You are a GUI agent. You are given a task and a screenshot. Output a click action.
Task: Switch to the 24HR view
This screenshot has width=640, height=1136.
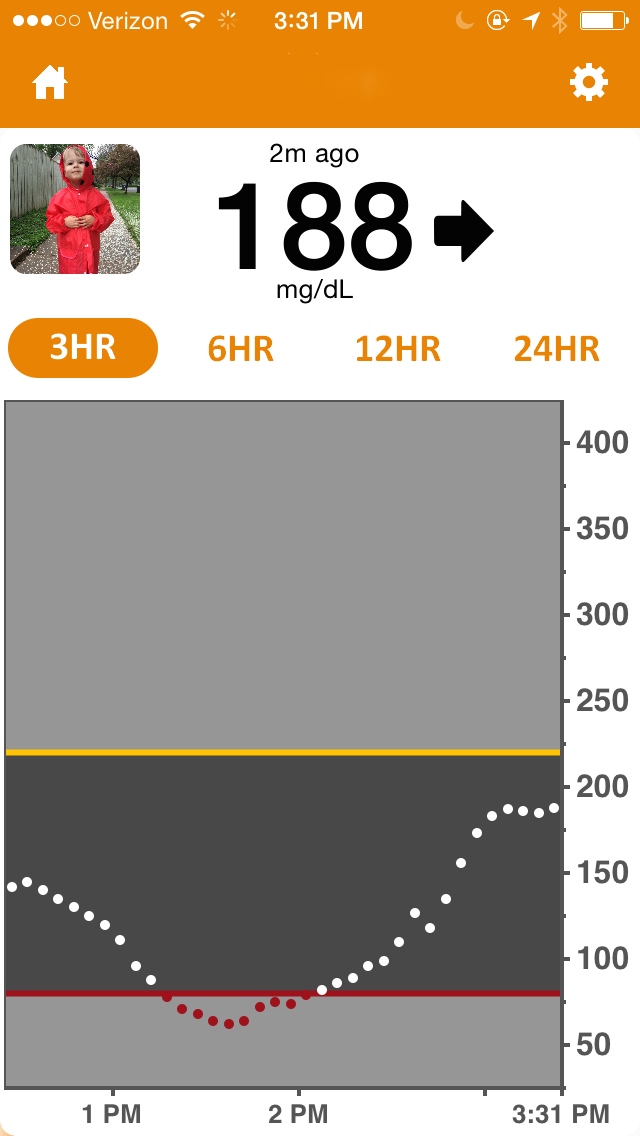(556, 349)
